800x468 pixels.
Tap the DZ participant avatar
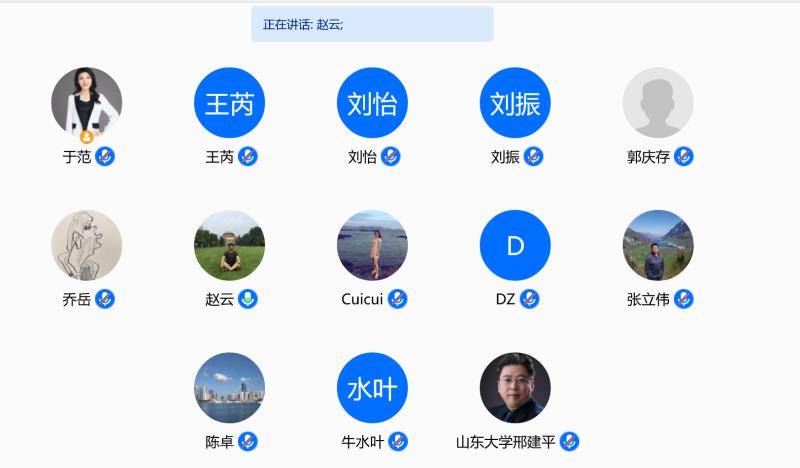click(515, 245)
